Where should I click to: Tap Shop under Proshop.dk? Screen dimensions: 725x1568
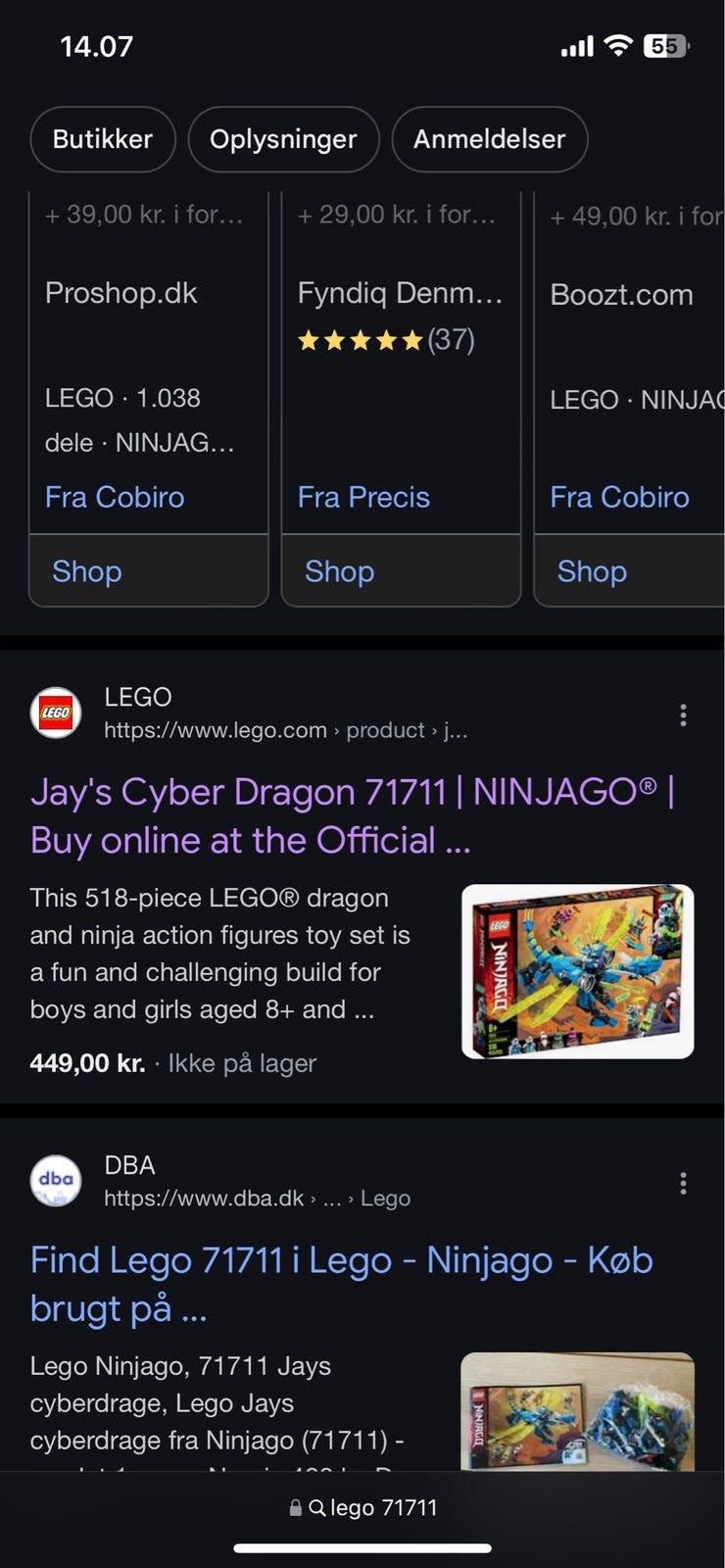[x=87, y=571]
